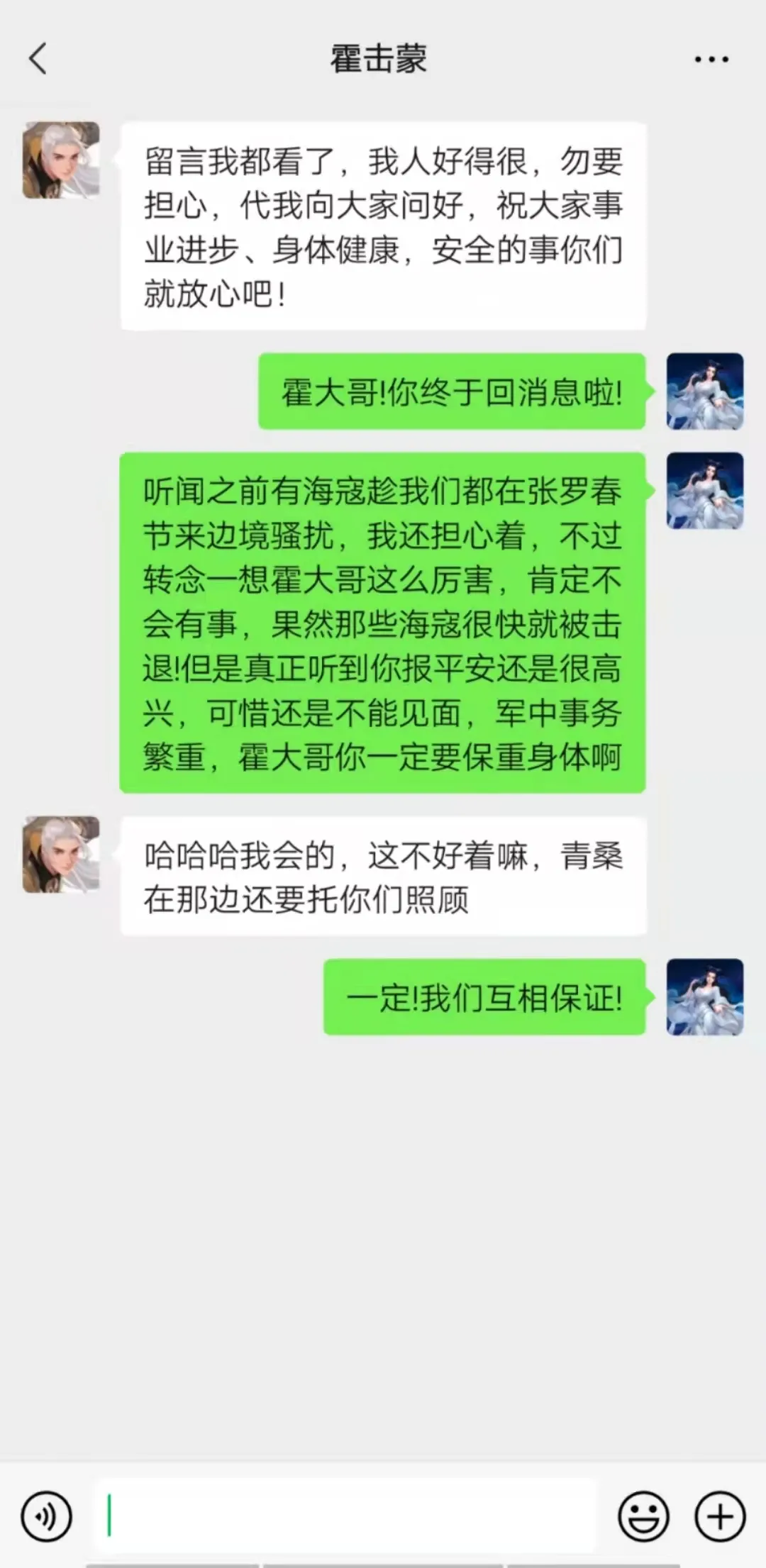This screenshot has width=766, height=1568.
Task: Focus the message text field
Action: [x=348, y=1516]
